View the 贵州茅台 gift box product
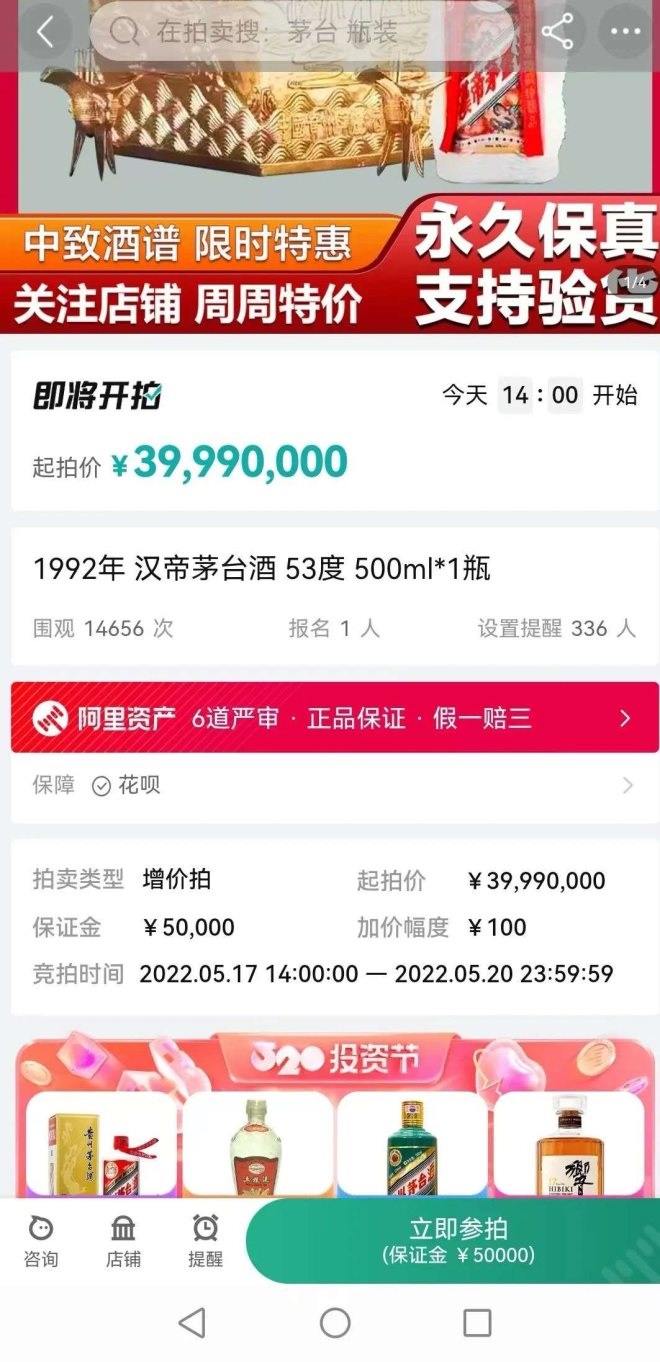This screenshot has height=1362, width=660. click(101, 1145)
